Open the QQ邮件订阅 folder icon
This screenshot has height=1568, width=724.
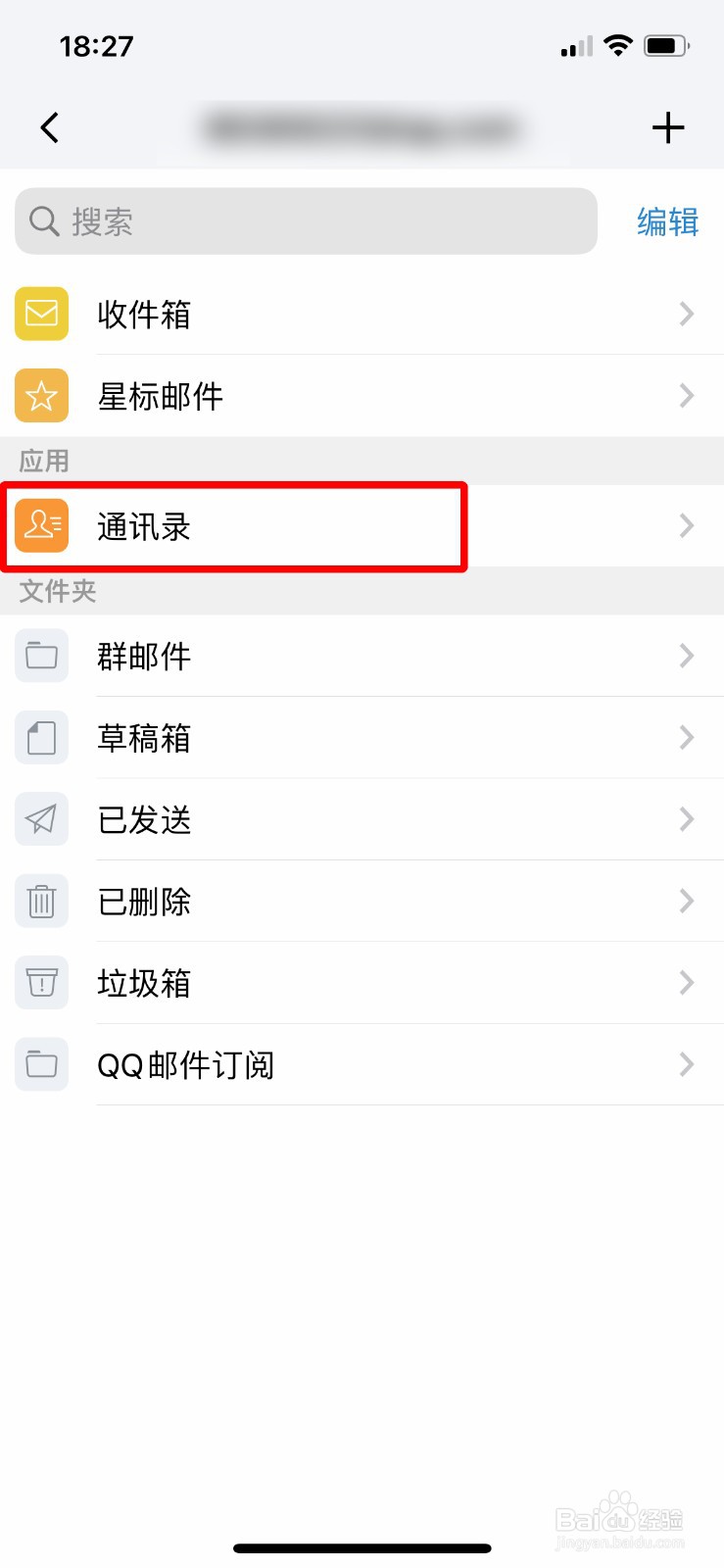point(40,1064)
